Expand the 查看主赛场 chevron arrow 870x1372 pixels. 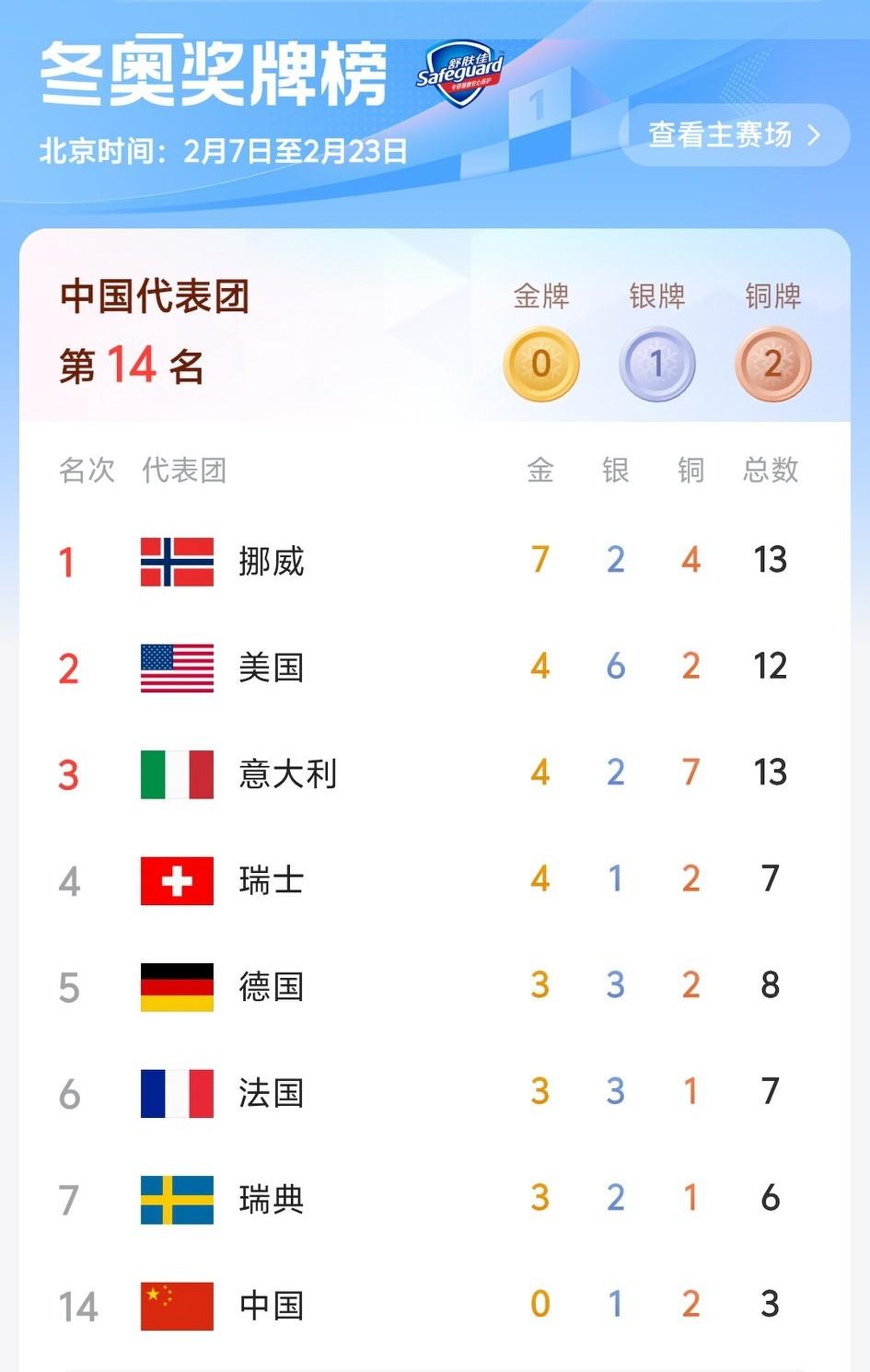[814, 135]
